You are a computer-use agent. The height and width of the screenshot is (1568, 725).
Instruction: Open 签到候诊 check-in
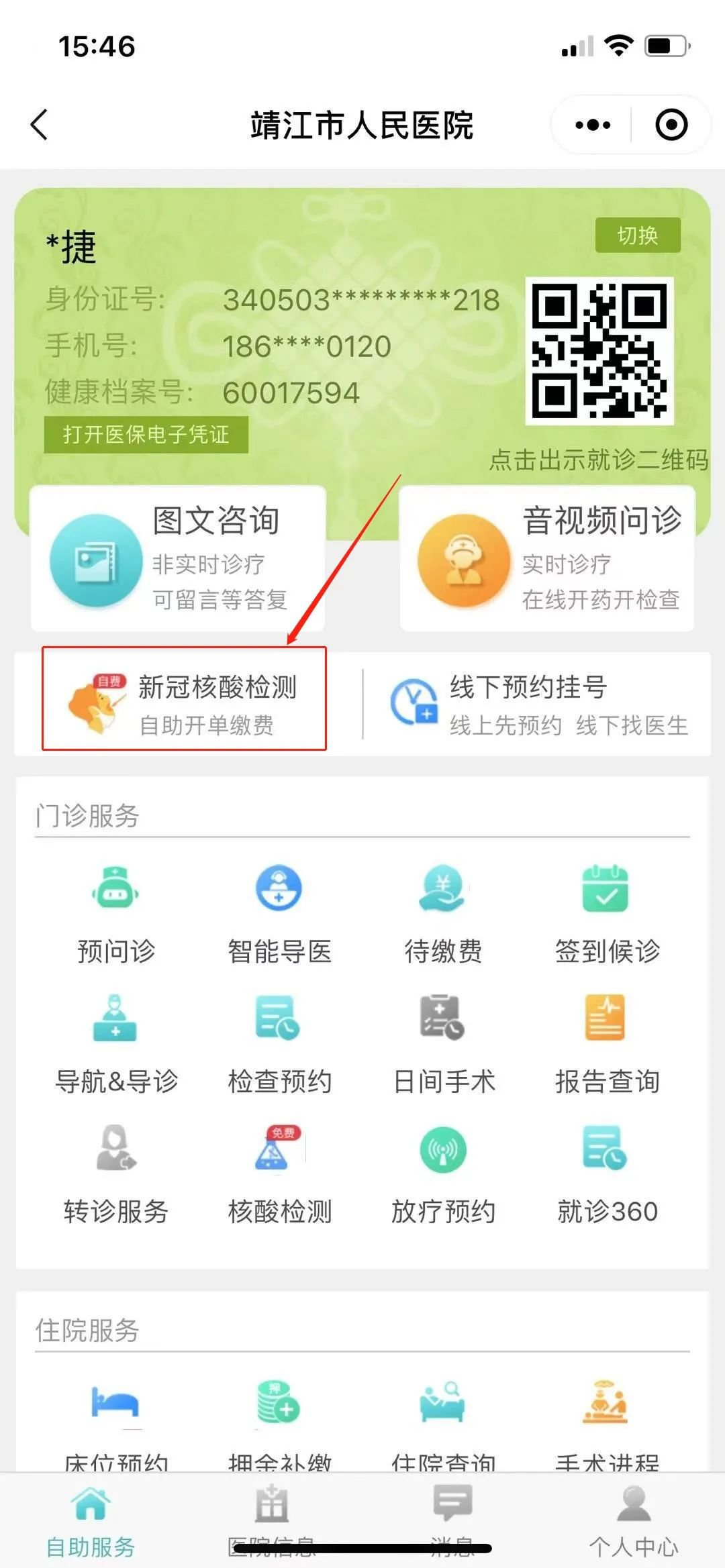click(606, 914)
